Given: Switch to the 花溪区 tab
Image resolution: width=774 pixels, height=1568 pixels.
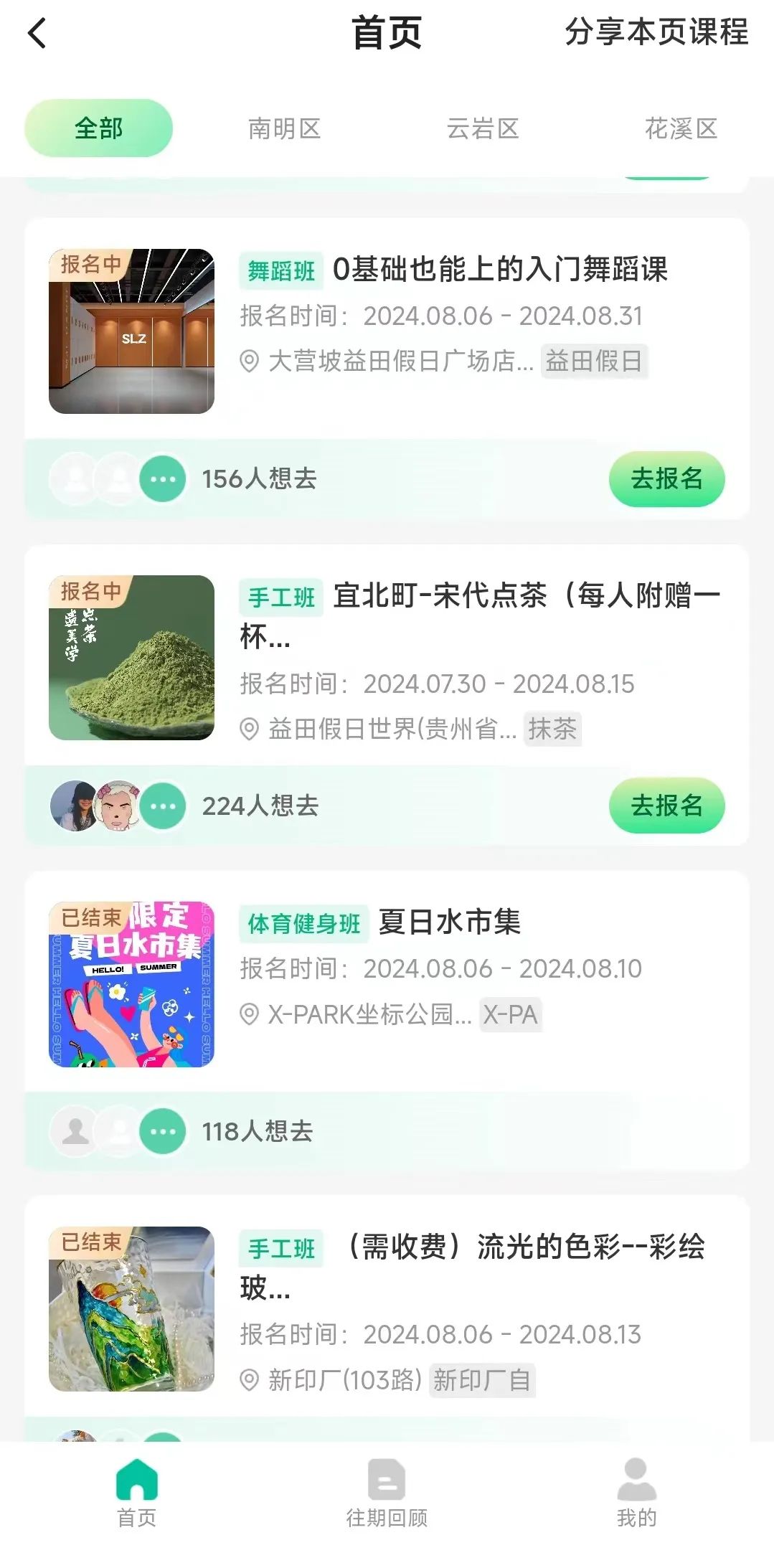Looking at the screenshot, I should (681, 129).
